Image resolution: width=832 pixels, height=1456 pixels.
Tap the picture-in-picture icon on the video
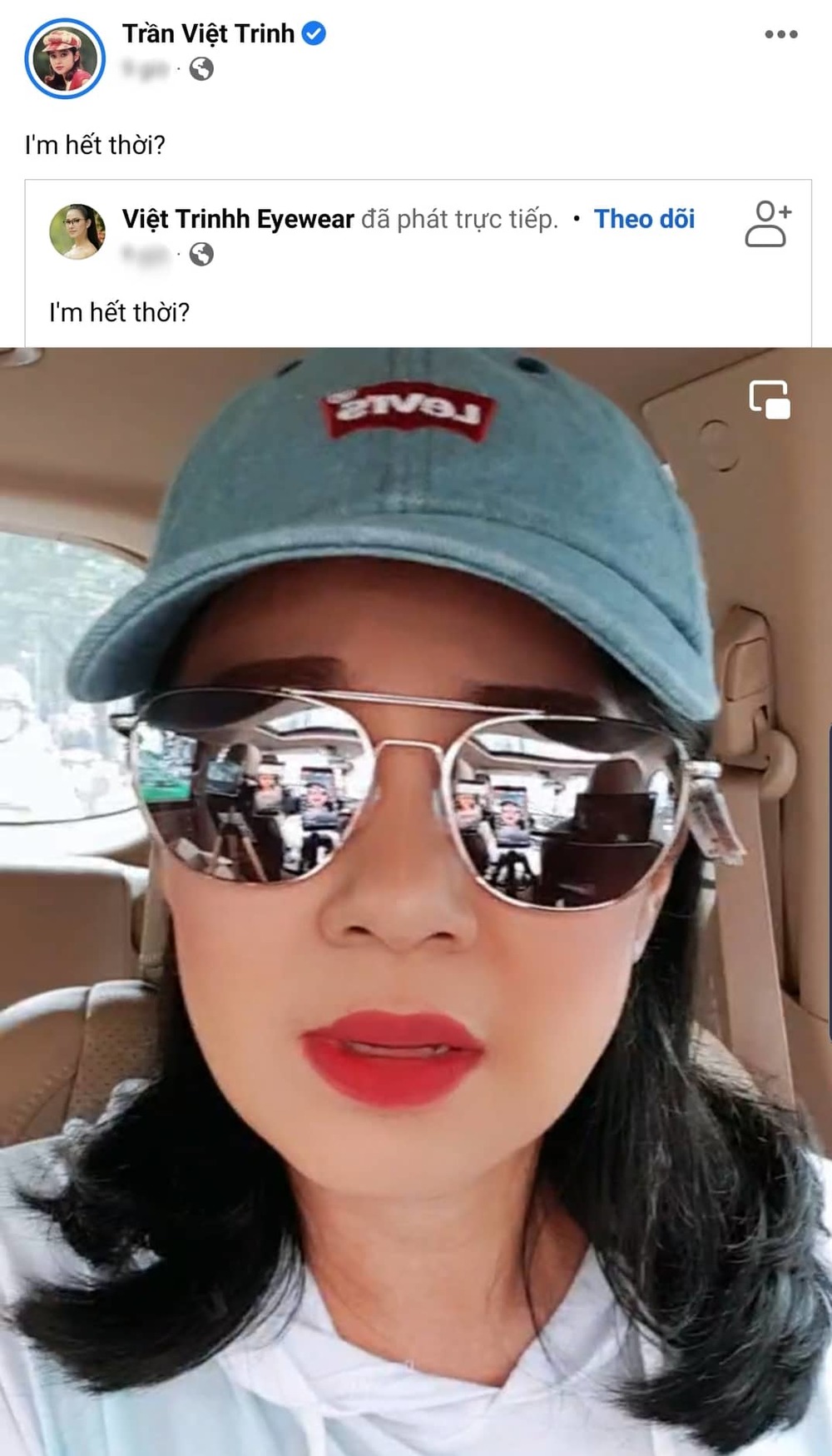(x=770, y=400)
